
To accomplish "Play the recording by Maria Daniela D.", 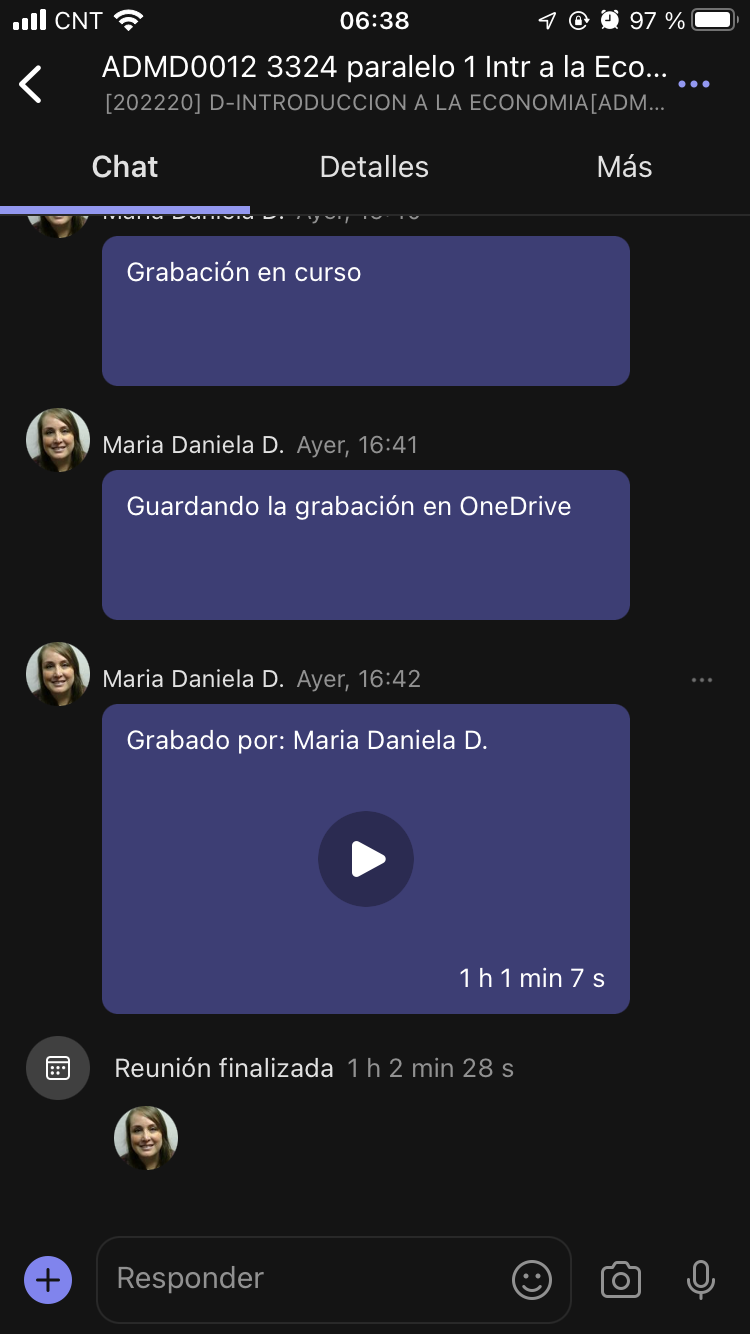I will click(366, 859).
